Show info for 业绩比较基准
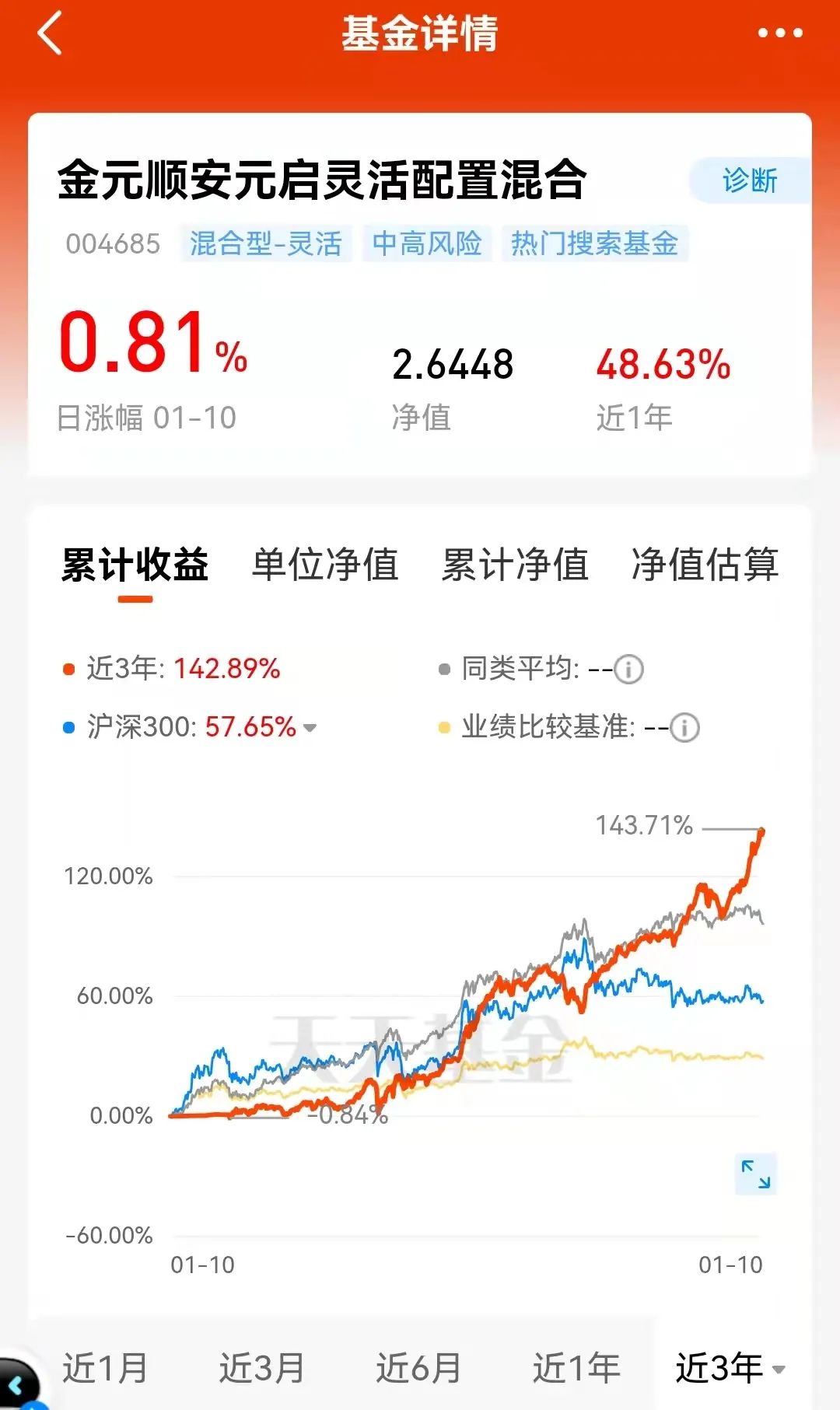The height and width of the screenshot is (1410, 840). coord(684,728)
